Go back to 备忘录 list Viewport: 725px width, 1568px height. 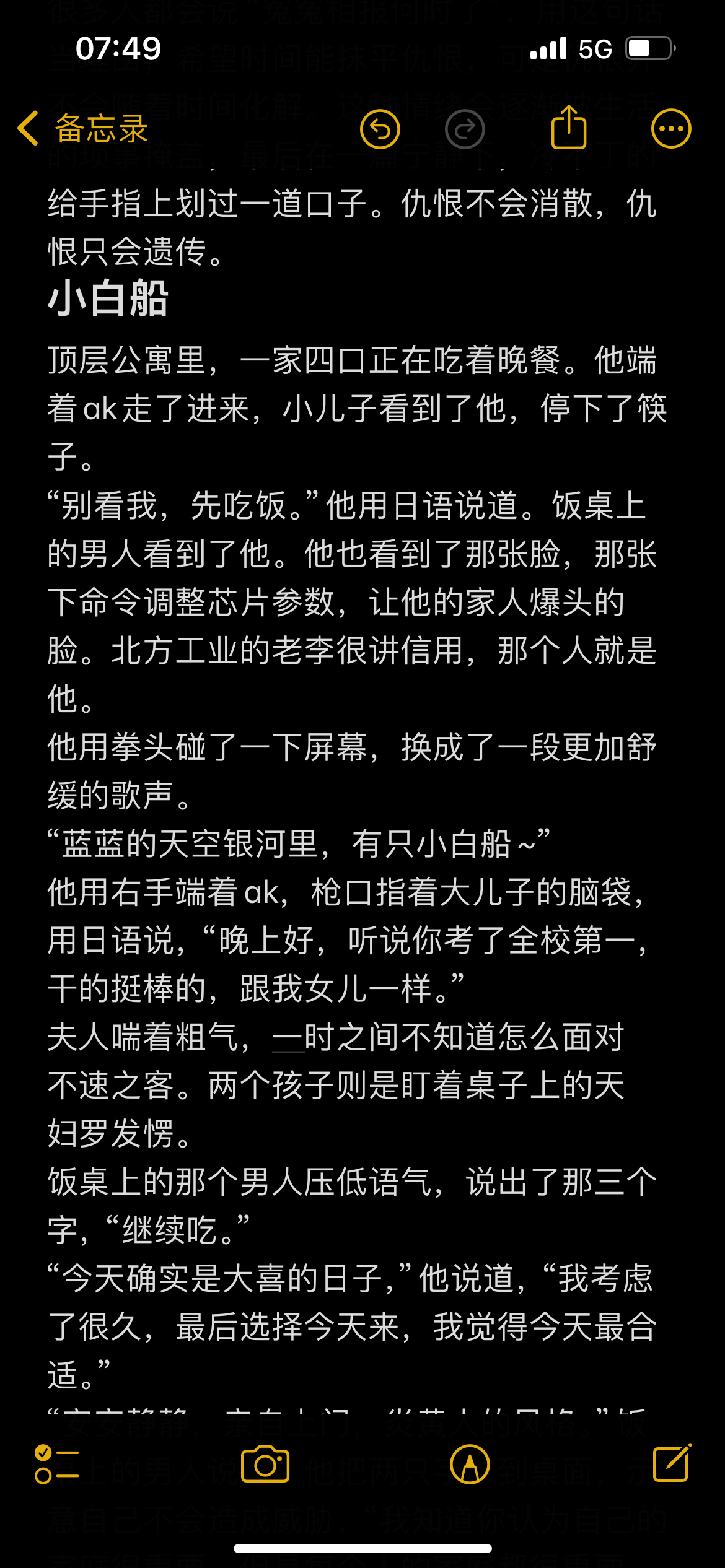[x=82, y=129]
